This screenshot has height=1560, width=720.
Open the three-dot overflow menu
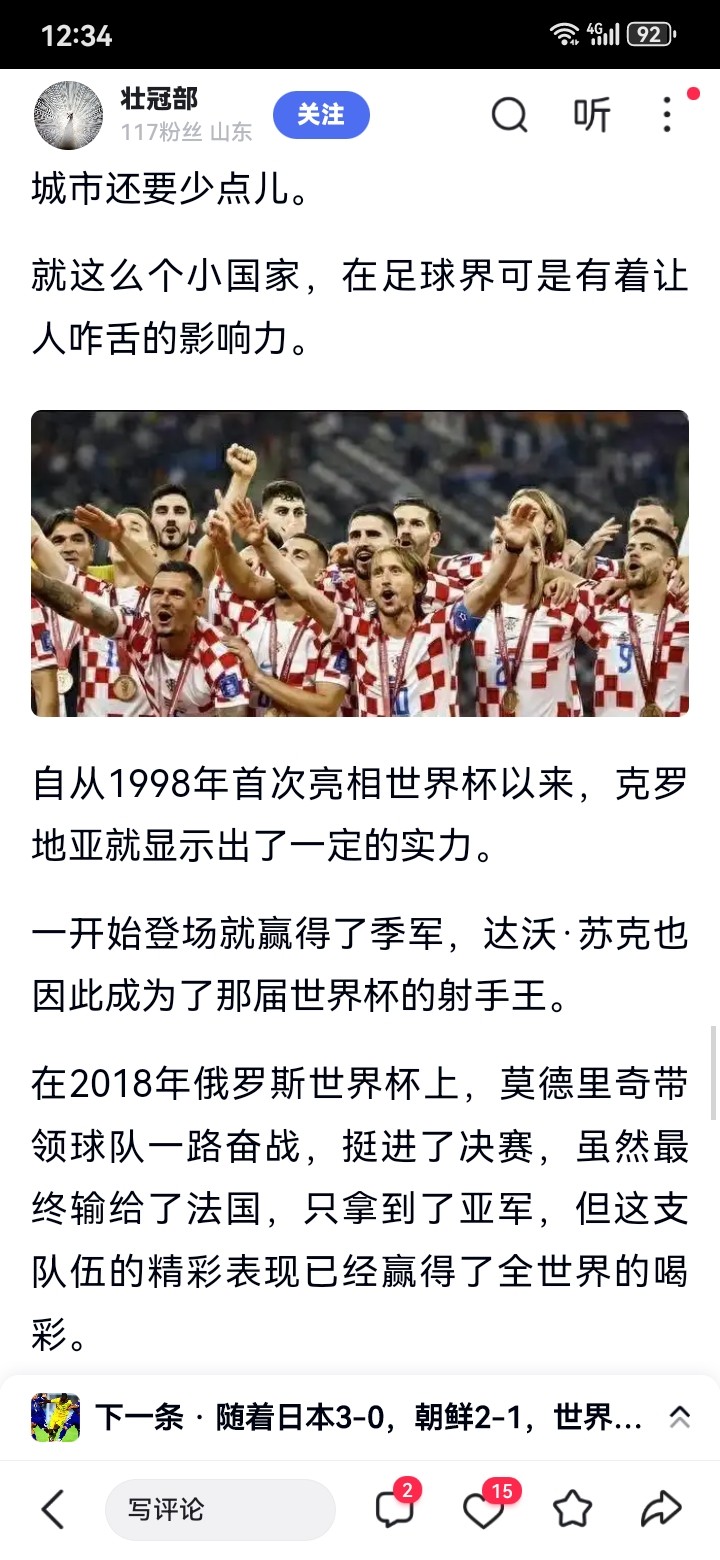click(667, 116)
